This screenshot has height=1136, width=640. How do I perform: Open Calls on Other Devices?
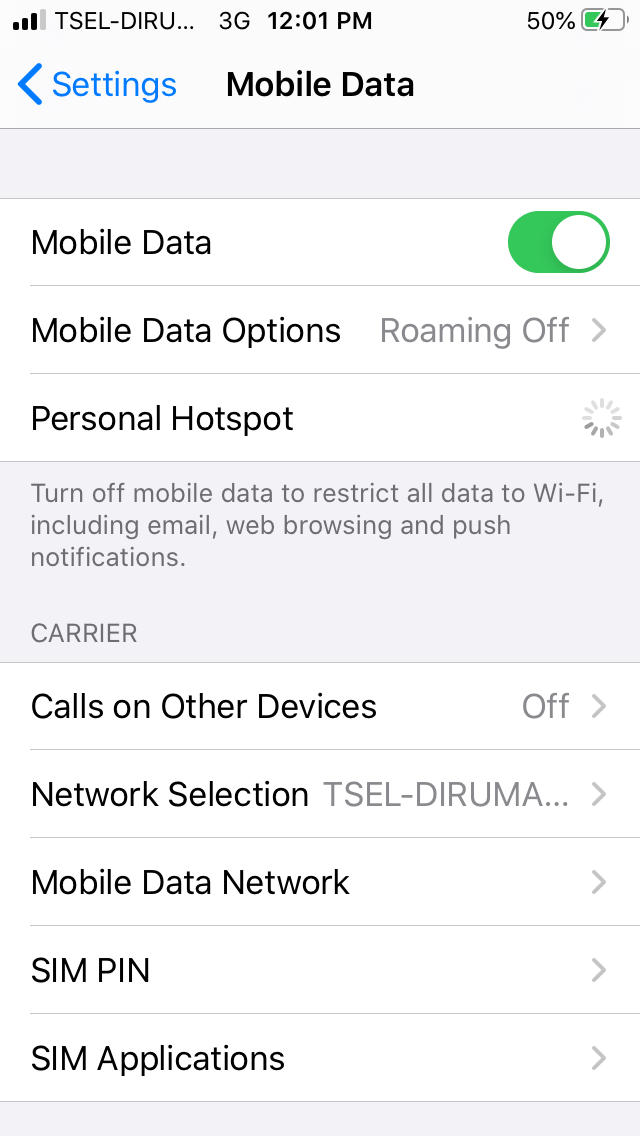320,706
